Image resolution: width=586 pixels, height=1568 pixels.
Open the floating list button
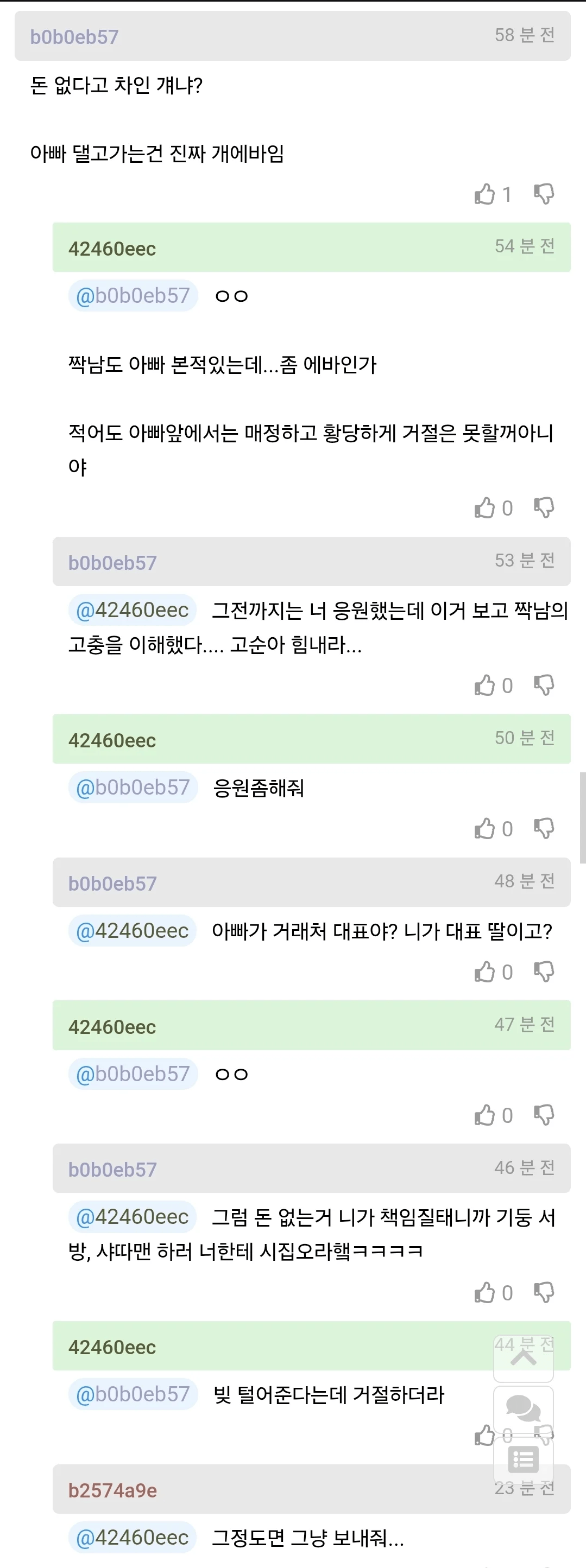(x=523, y=1459)
